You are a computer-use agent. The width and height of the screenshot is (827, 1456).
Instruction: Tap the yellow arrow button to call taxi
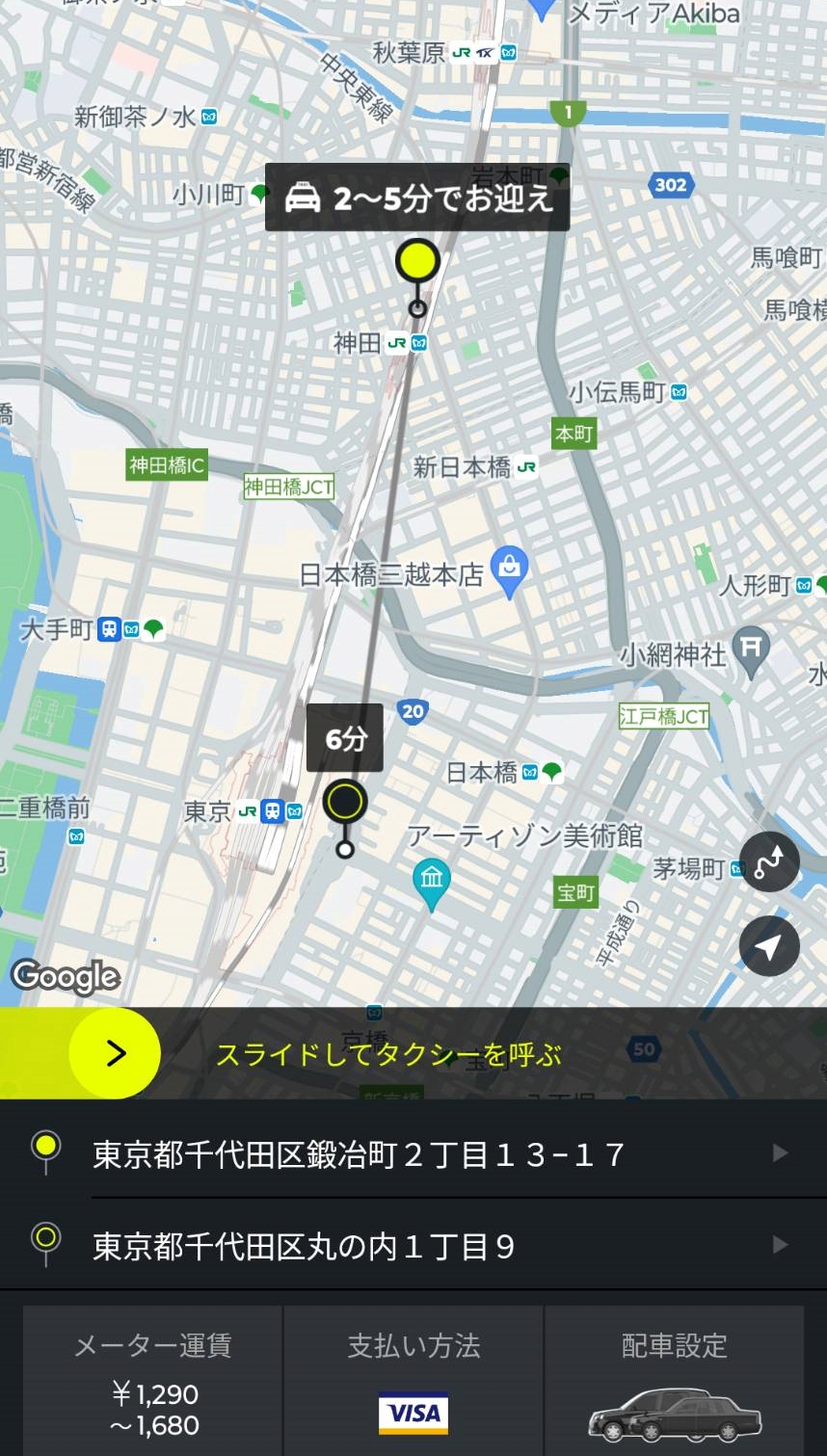pyautogui.click(x=115, y=1053)
